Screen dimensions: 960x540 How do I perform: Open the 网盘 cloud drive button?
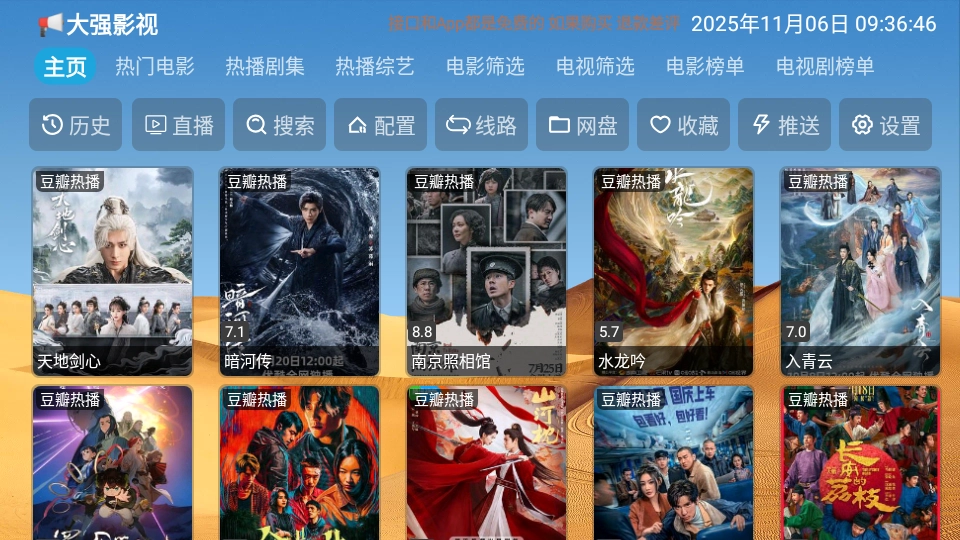click(x=583, y=125)
